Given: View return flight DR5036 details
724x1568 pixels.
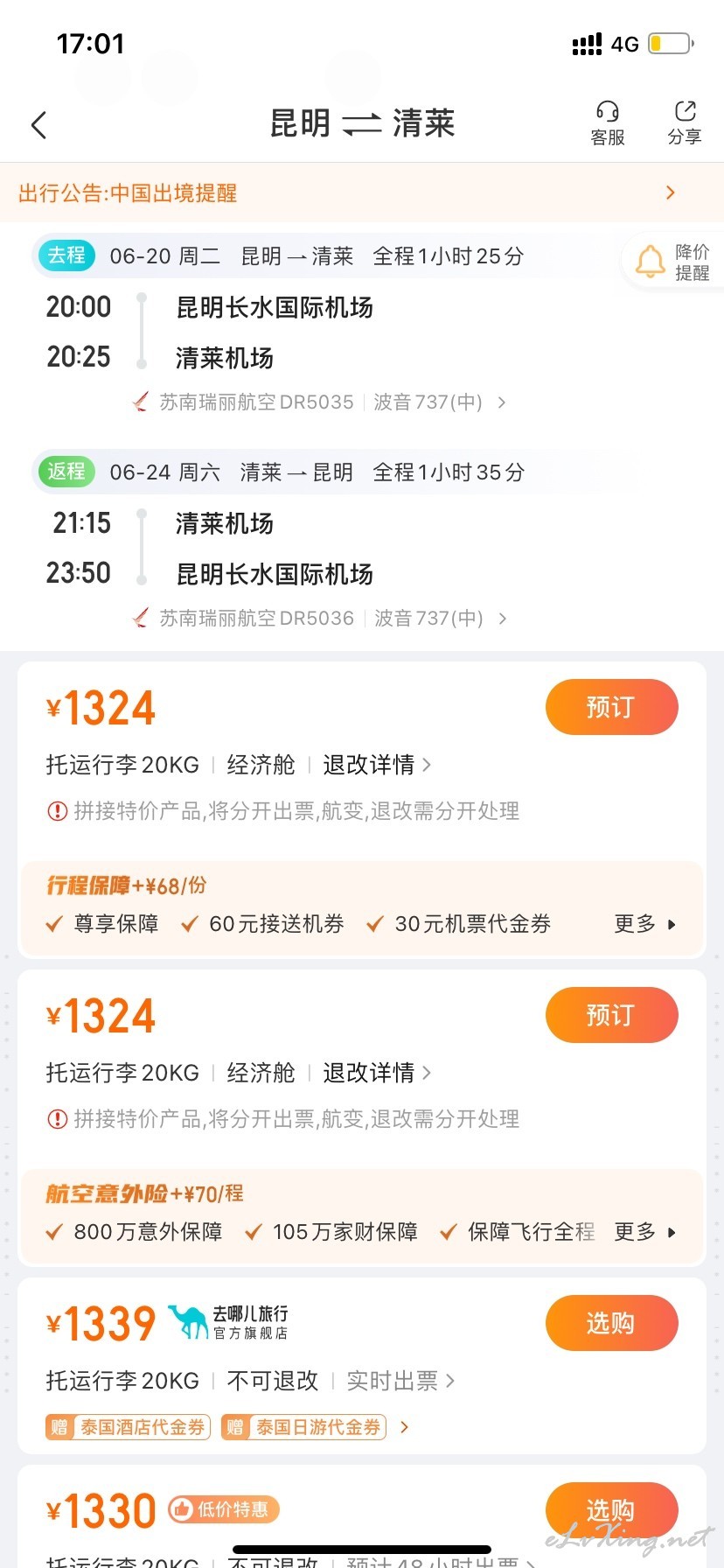Looking at the screenshot, I should click(x=320, y=619).
